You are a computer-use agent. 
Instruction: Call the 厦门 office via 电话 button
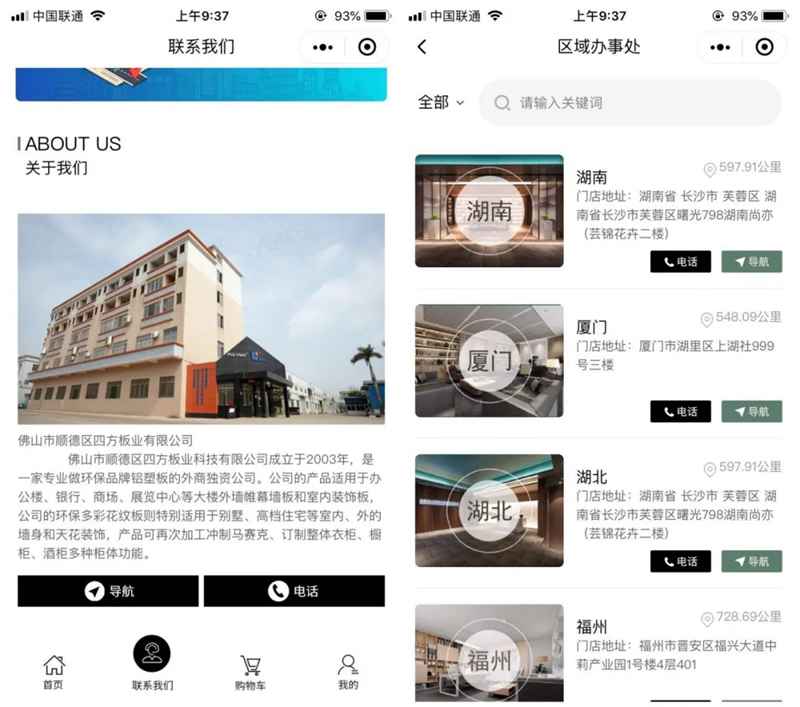(680, 411)
